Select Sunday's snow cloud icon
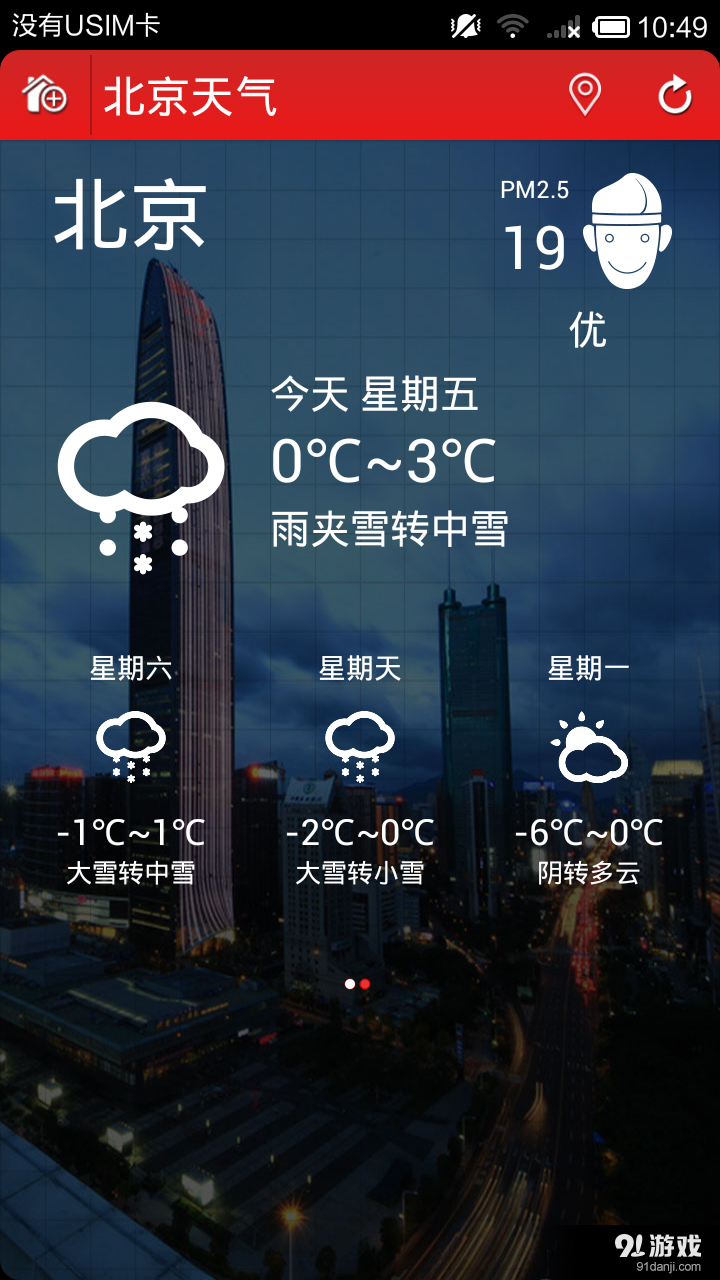The height and width of the screenshot is (1280, 720). coord(360,746)
